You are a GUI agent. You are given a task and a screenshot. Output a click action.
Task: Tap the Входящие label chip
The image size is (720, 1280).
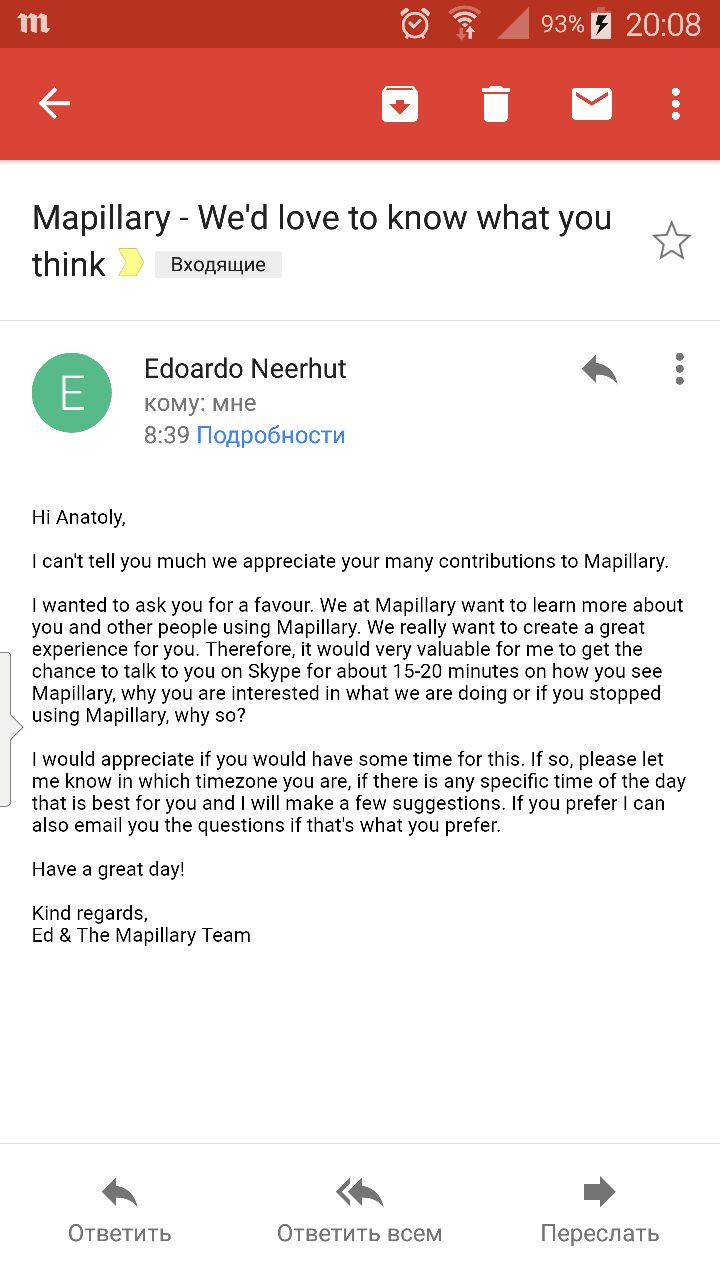[218, 265]
